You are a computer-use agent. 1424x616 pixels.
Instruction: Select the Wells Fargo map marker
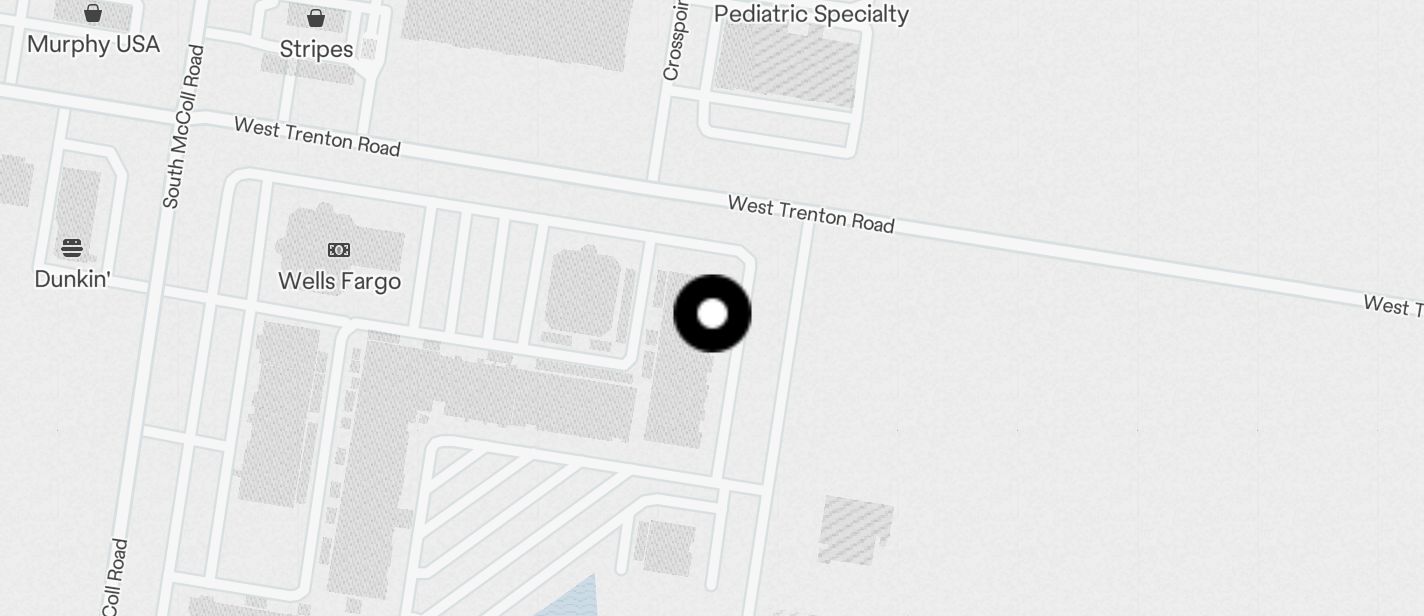(x=339, y=250)
